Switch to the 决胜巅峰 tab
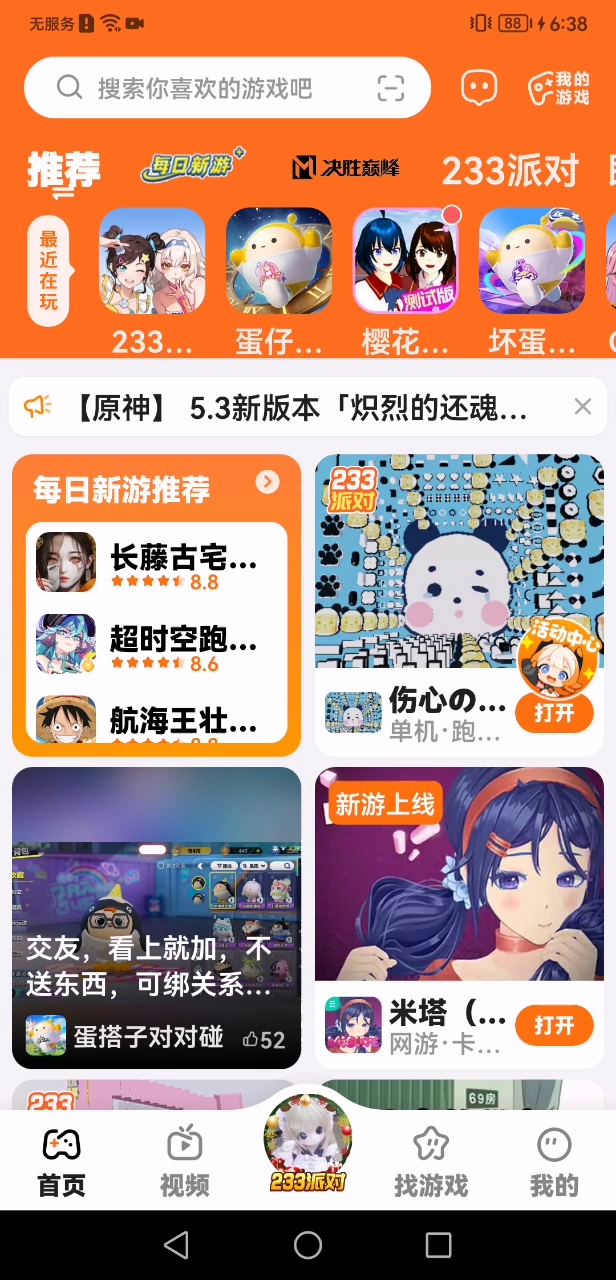This screenshot has height=1280, width=616. point(345,168)
